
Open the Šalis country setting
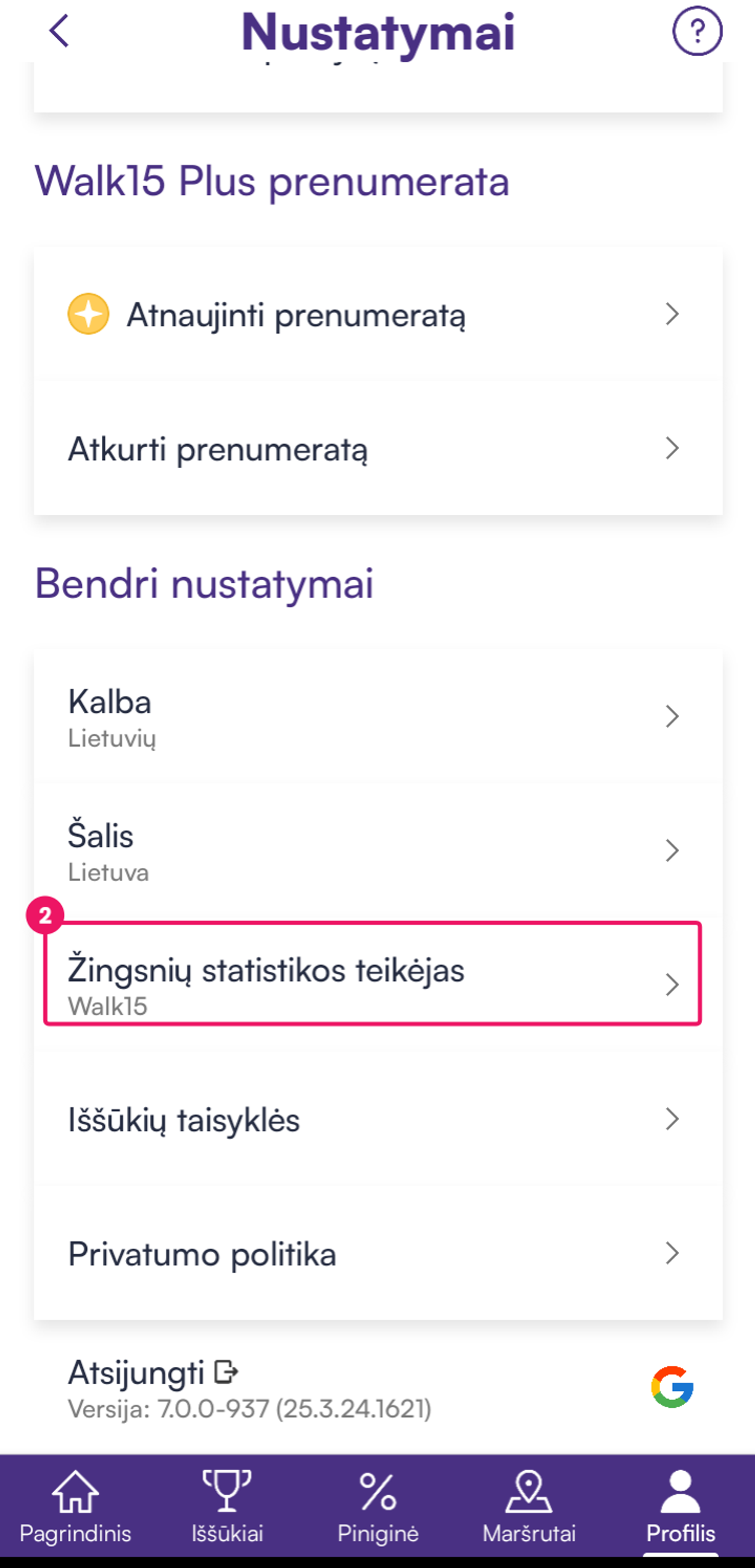pos(378,851)
